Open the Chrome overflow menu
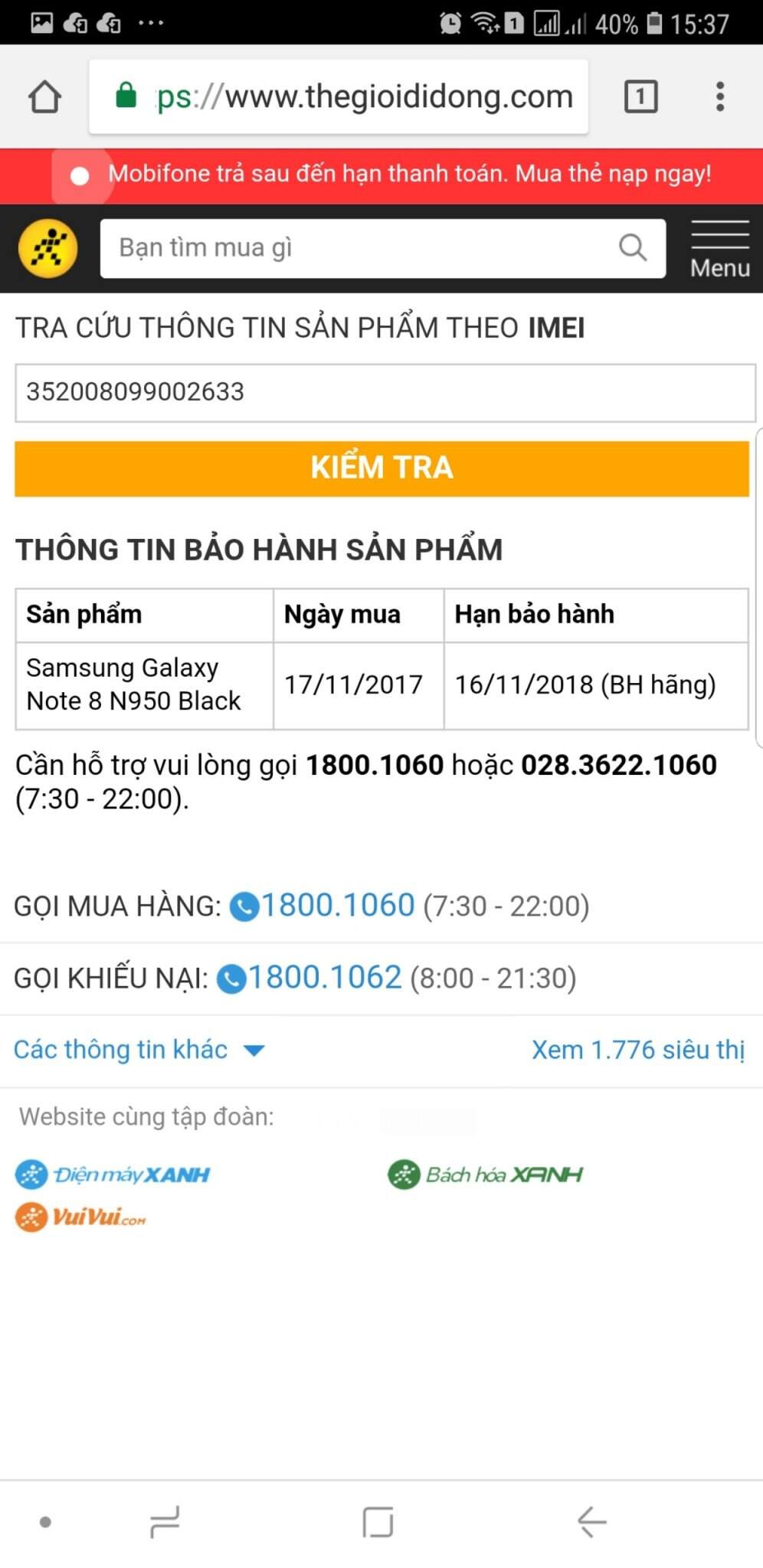Viewport: 763px width, 1568px height. (x=719, y=97)
